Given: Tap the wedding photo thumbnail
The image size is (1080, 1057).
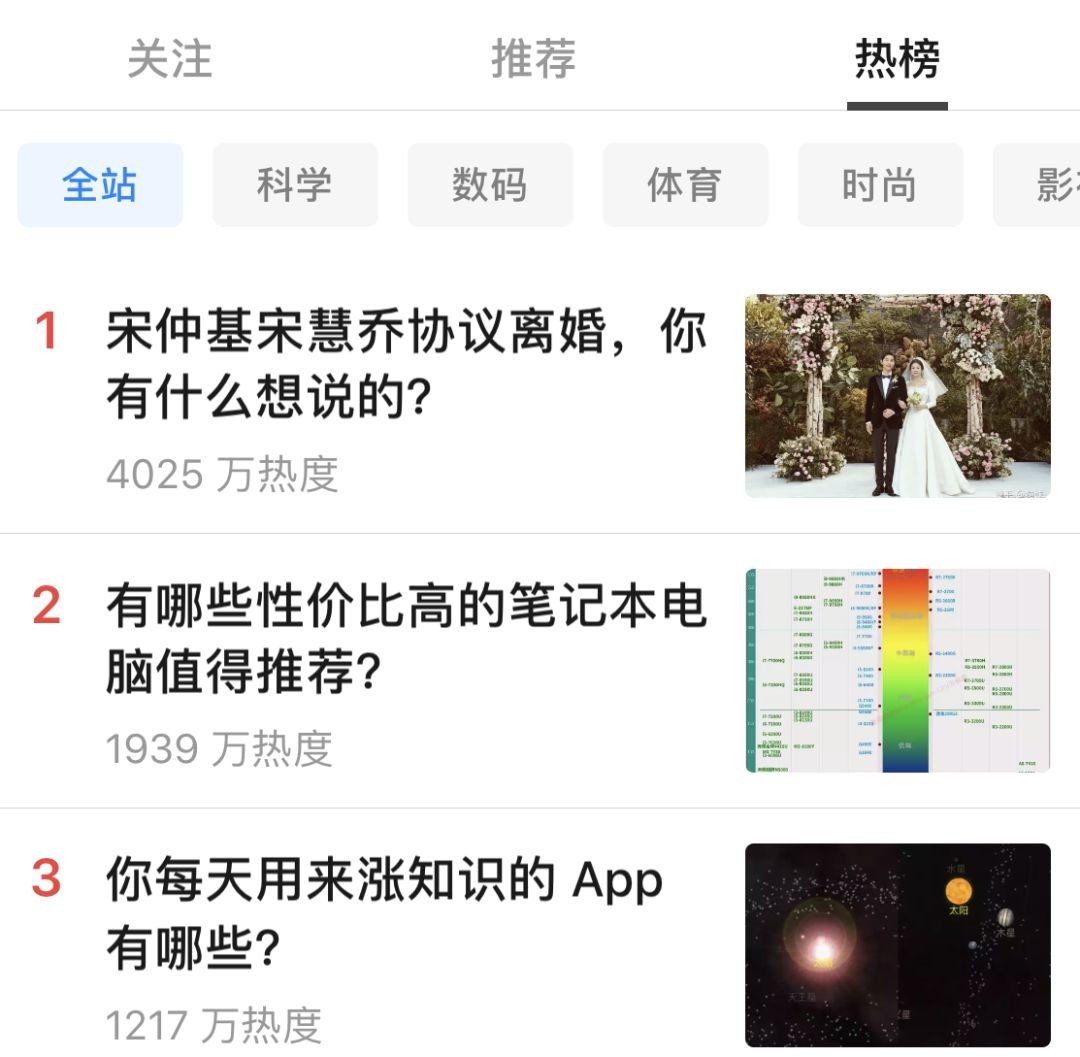Looking at the screenshot, I should click(x=897, y=396).
